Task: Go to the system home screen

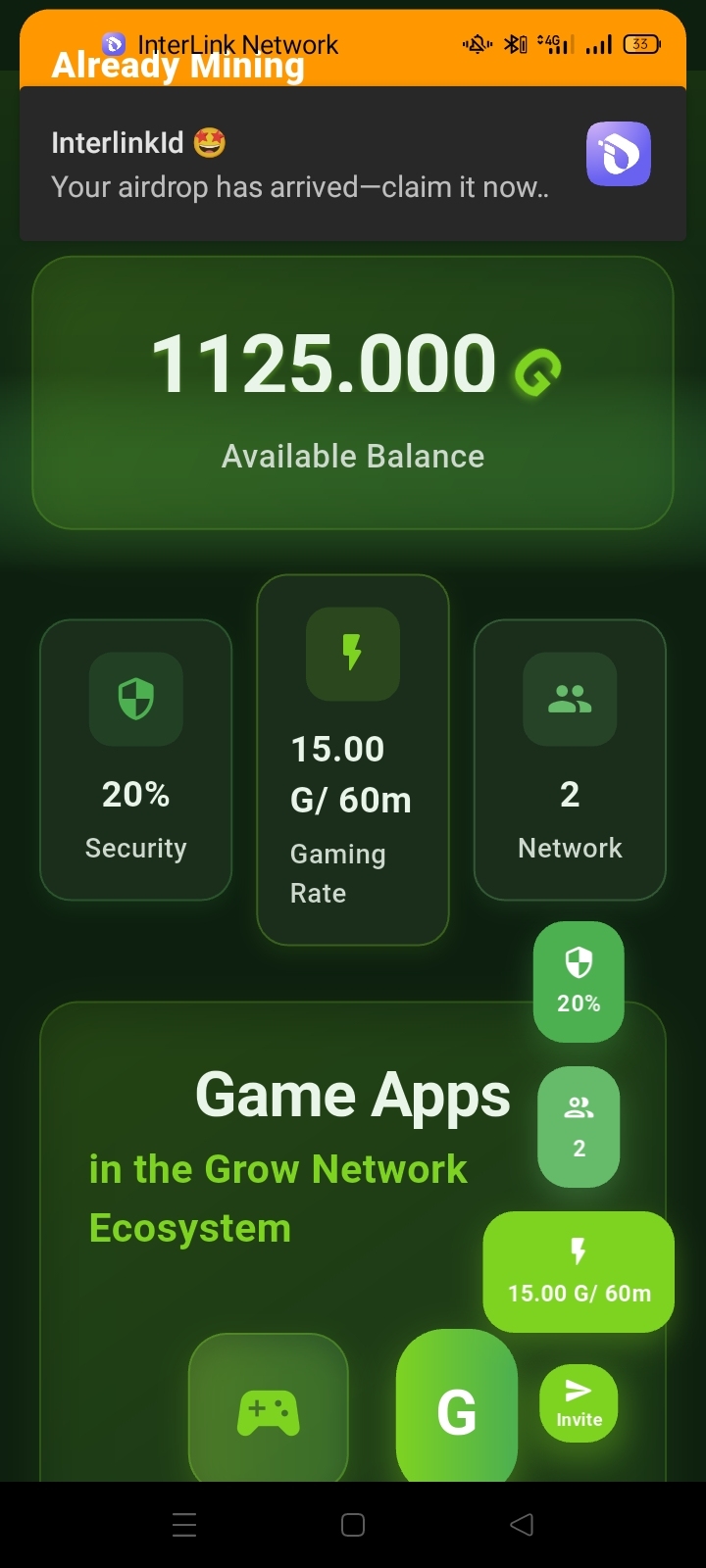Action: (x=353, y=1524)
